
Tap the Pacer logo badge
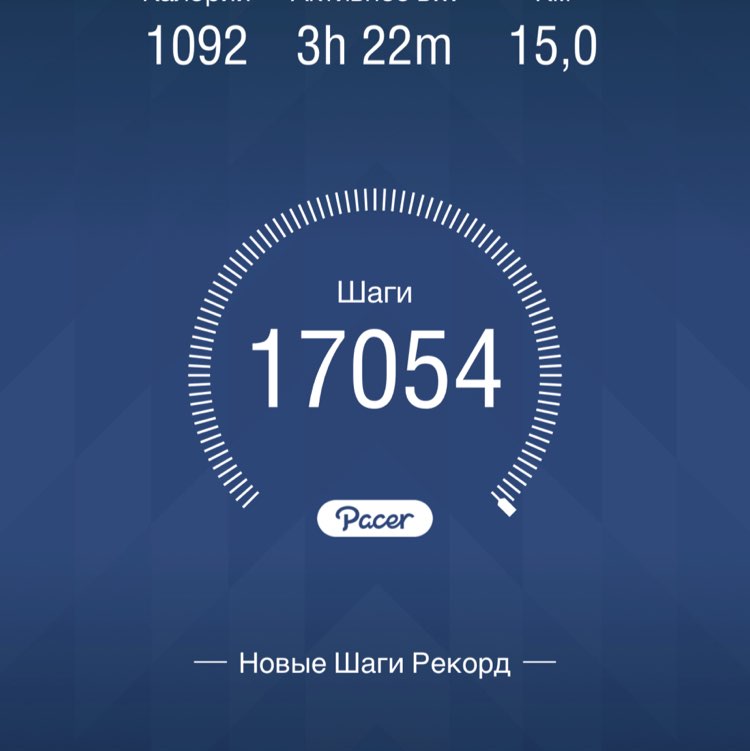(375, 518)
